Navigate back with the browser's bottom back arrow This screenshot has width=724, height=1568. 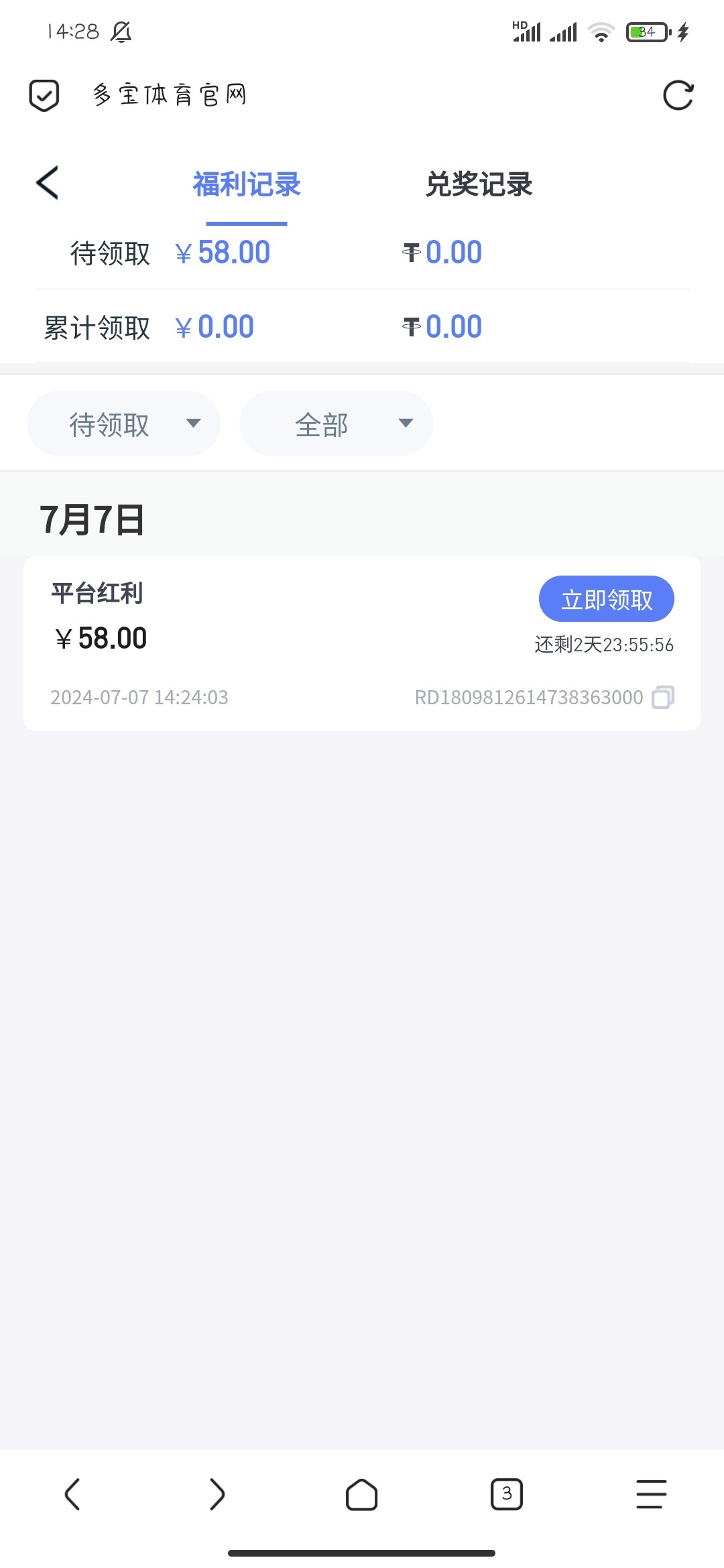(72, 1494)
